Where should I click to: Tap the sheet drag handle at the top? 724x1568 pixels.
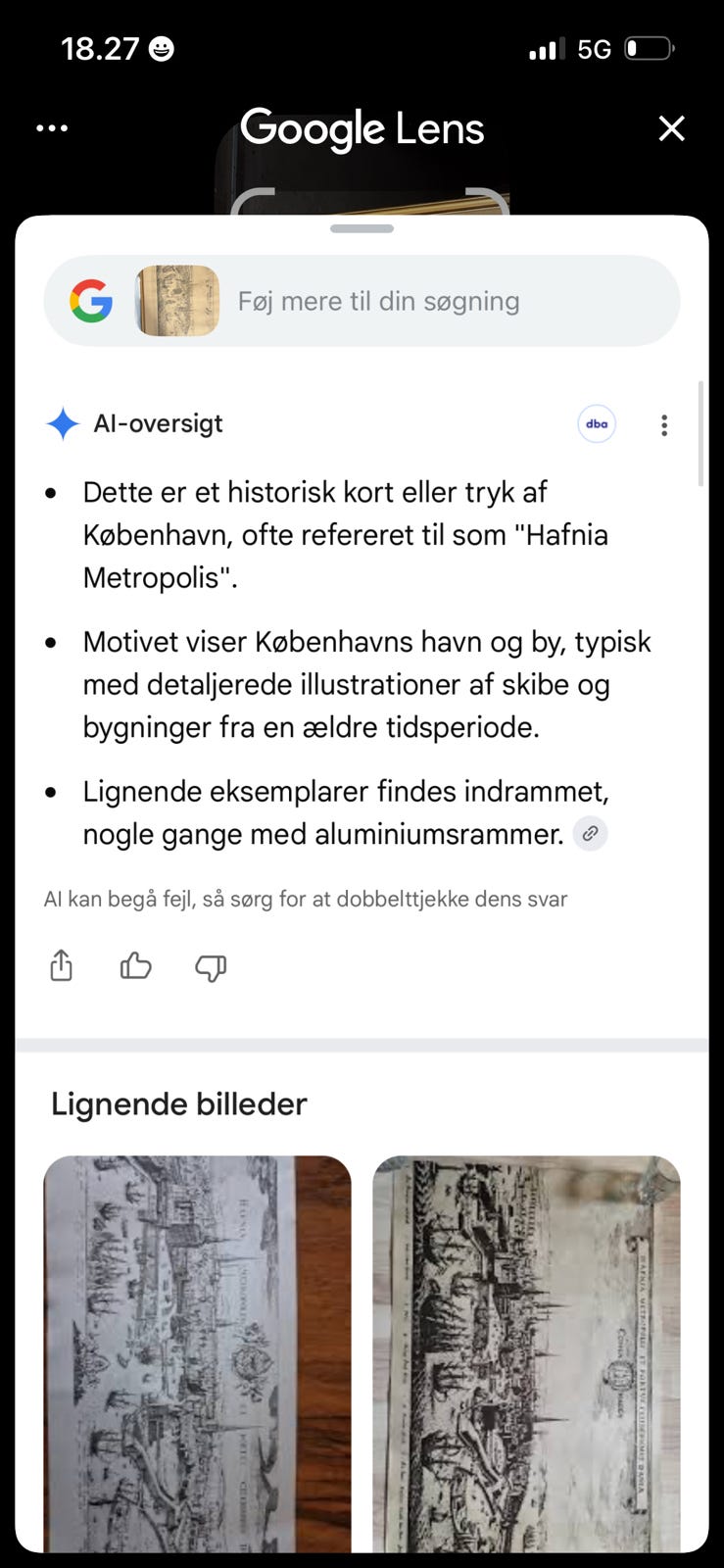click(362, 228)
